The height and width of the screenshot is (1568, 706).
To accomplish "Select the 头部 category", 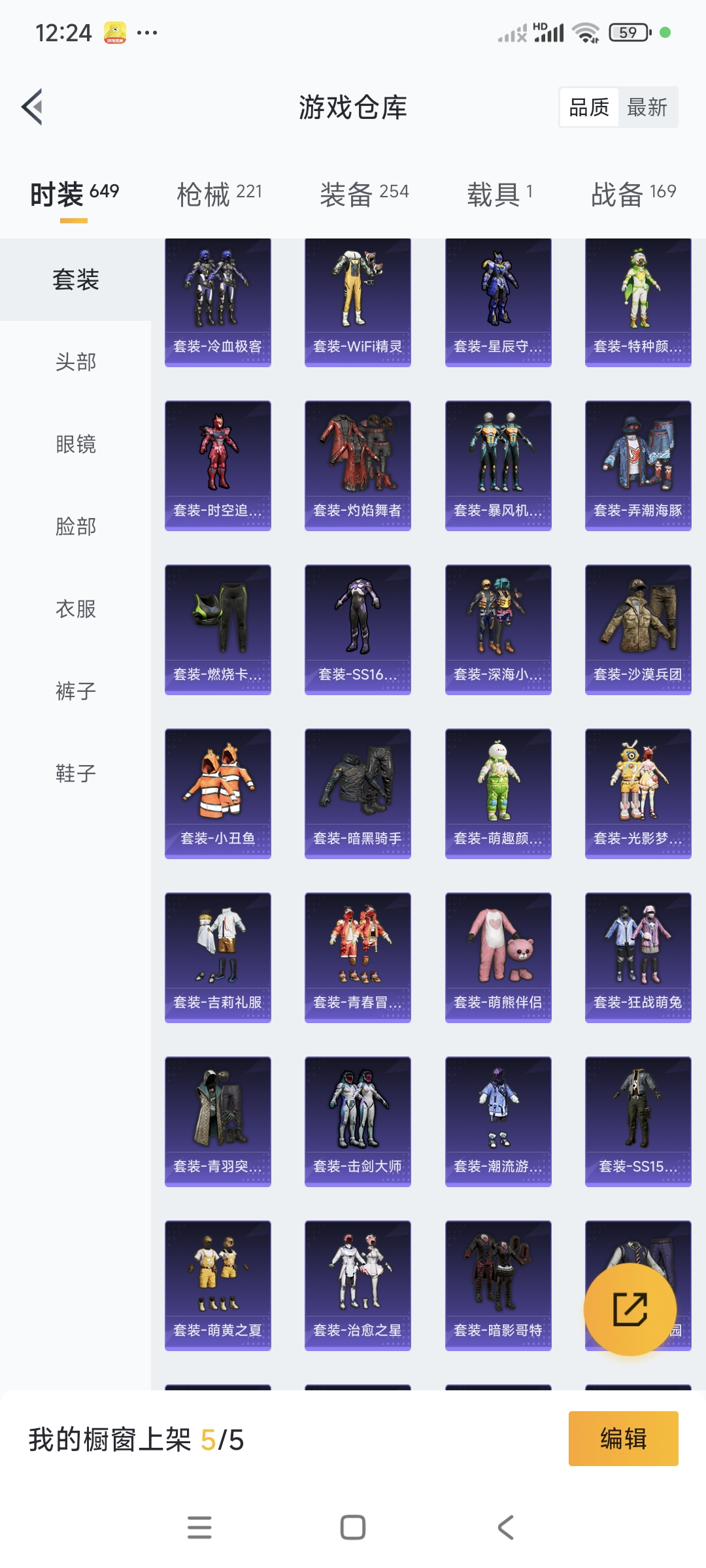I will tap(76, 362).
